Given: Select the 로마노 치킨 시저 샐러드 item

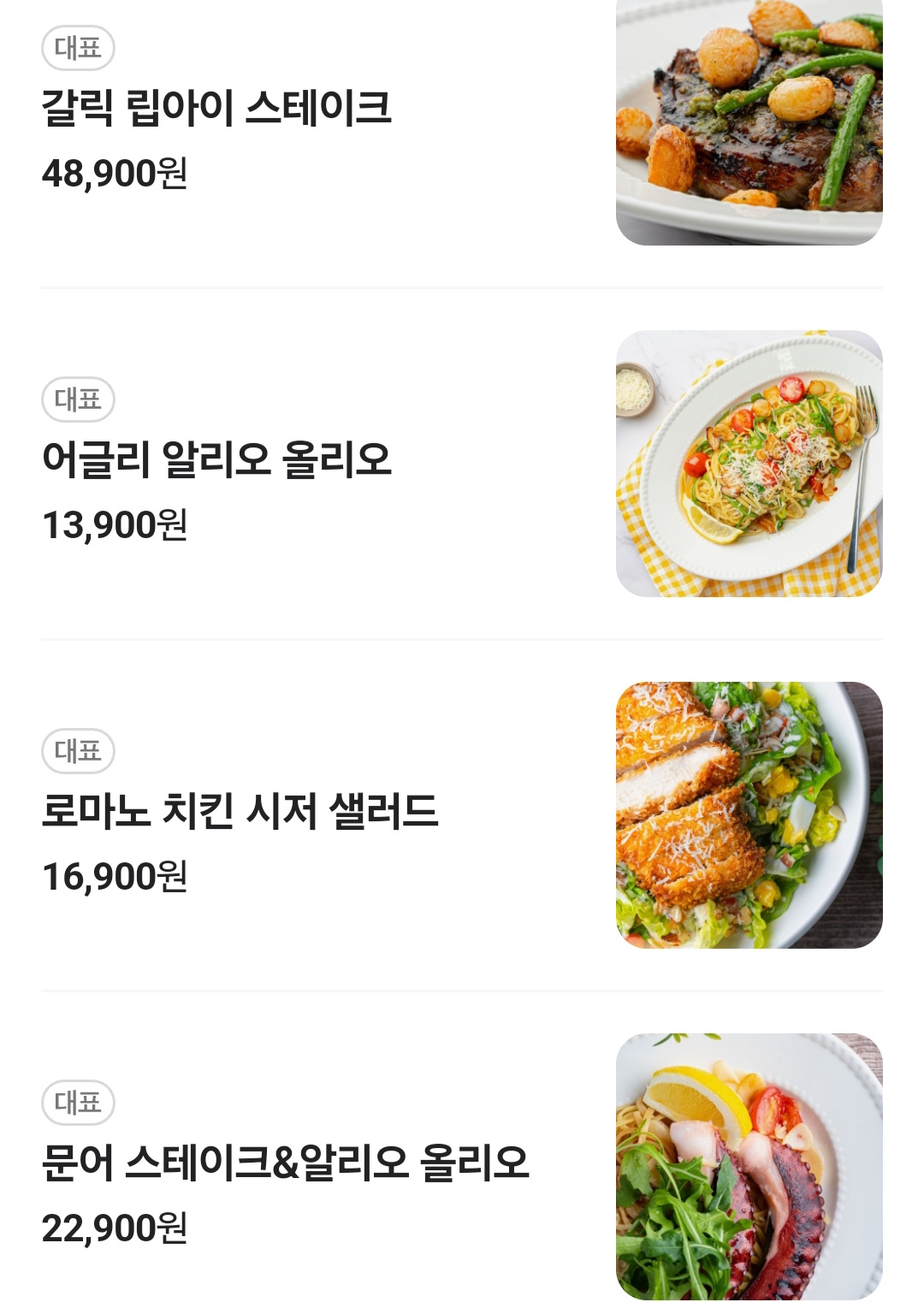Looking at the screenshot, I should [x=240, y=811].
